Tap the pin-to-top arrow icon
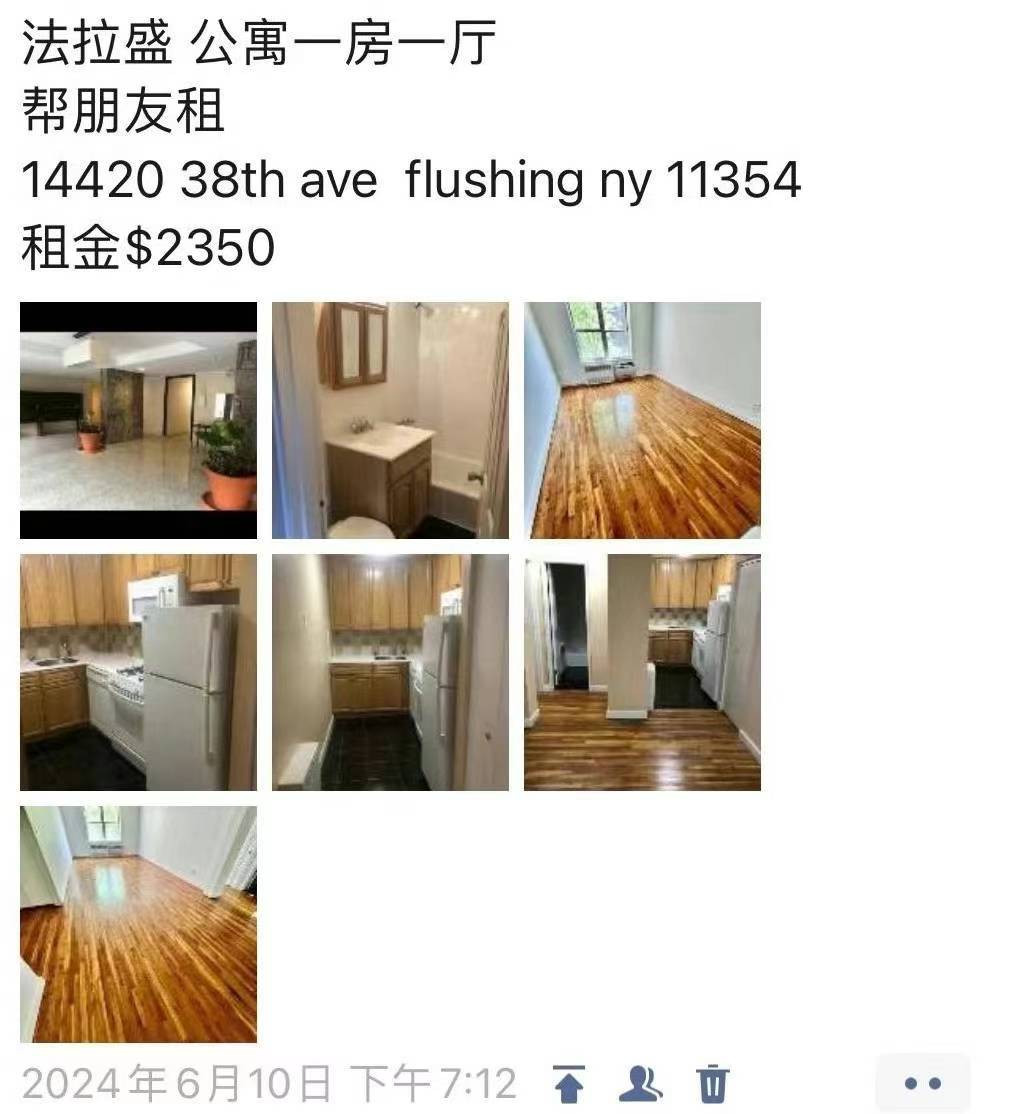This screenshot has height=1114, width=1013. 569,1083
